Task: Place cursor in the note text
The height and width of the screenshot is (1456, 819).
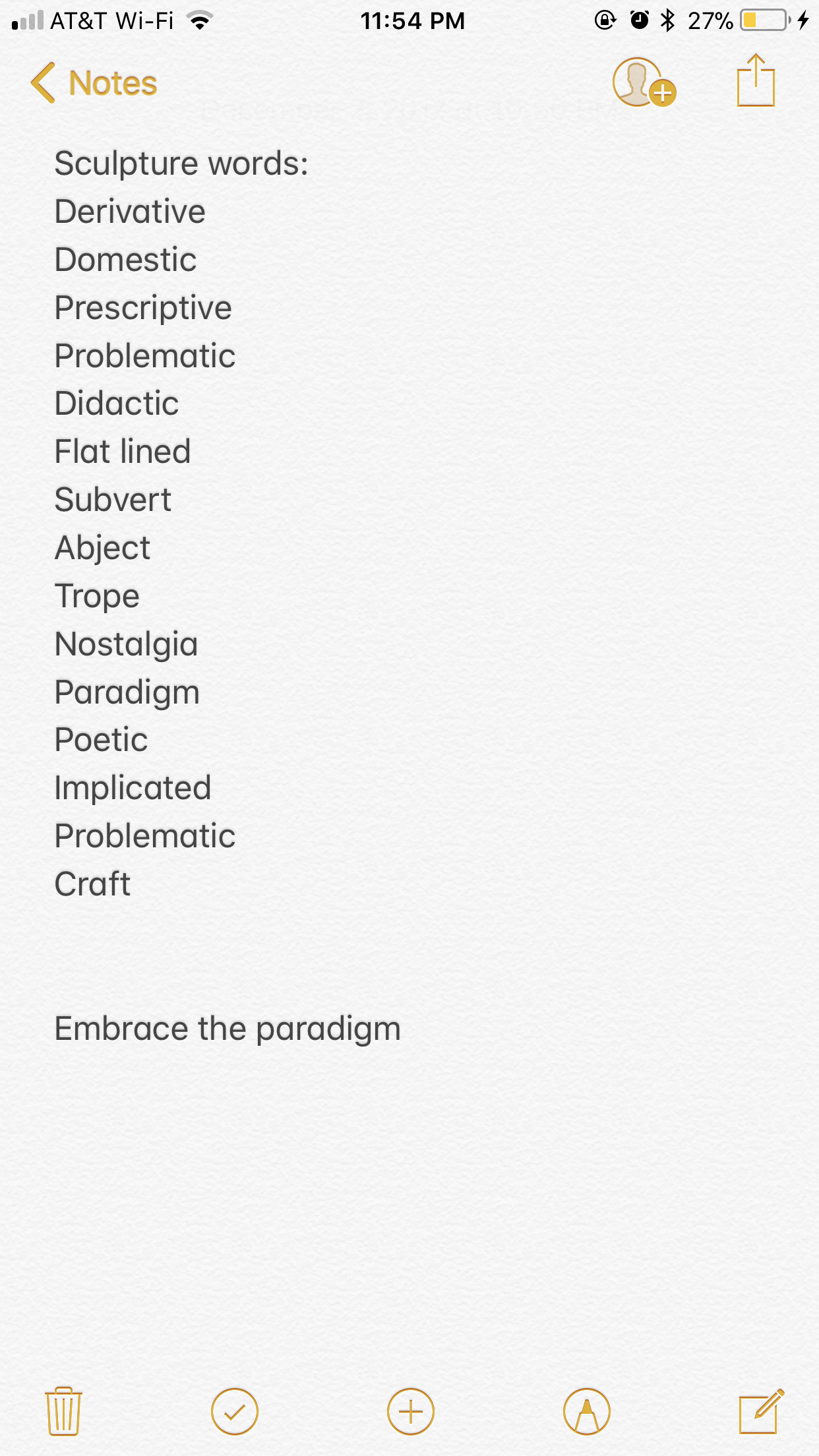Action: tap(409, 593)
